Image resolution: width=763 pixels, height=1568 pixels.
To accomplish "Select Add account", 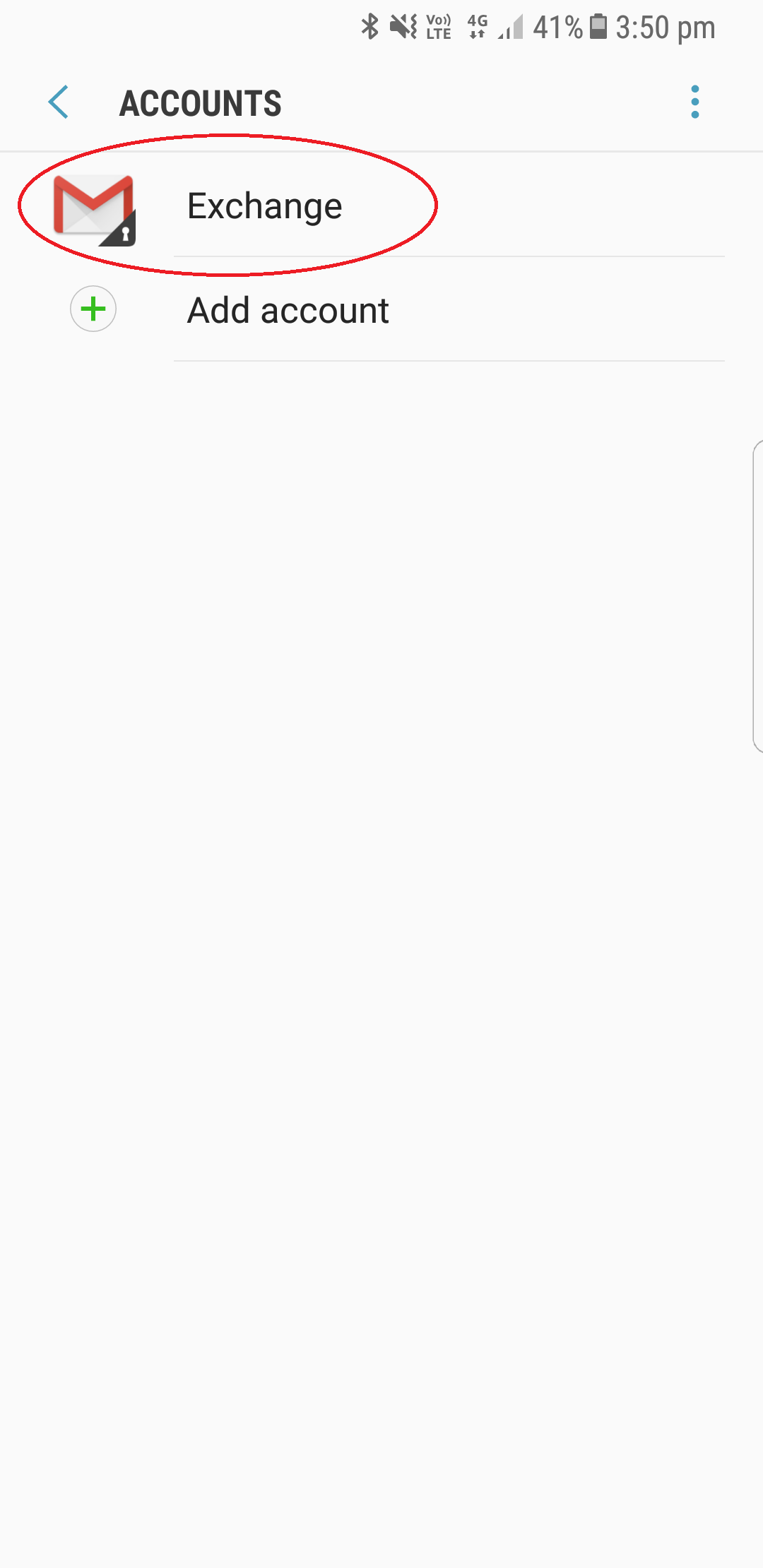I will pos(288,310).
